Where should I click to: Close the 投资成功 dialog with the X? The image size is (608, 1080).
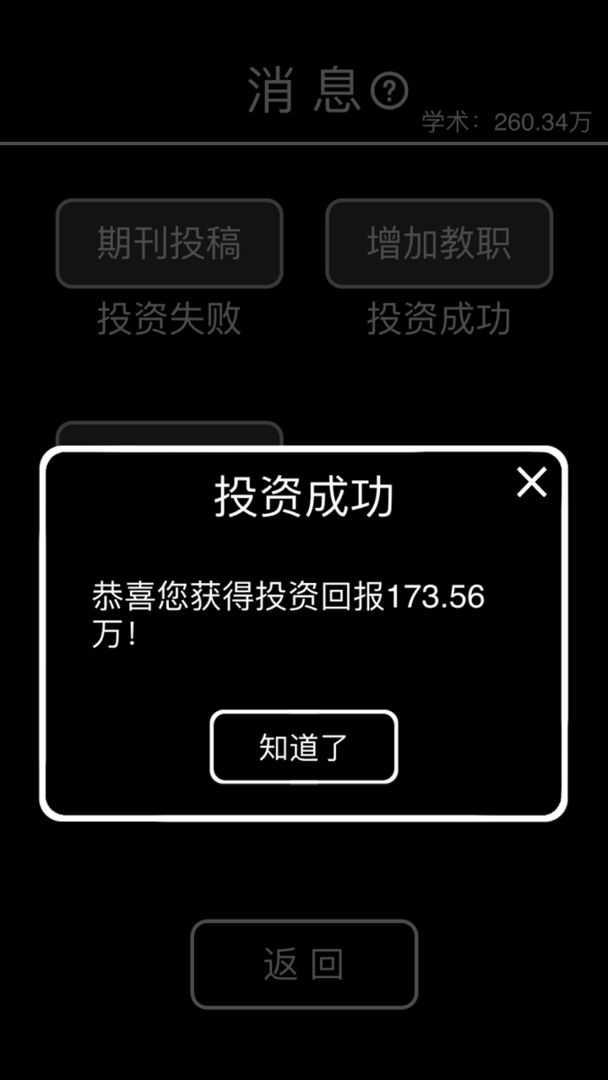[x=531, y=482]
